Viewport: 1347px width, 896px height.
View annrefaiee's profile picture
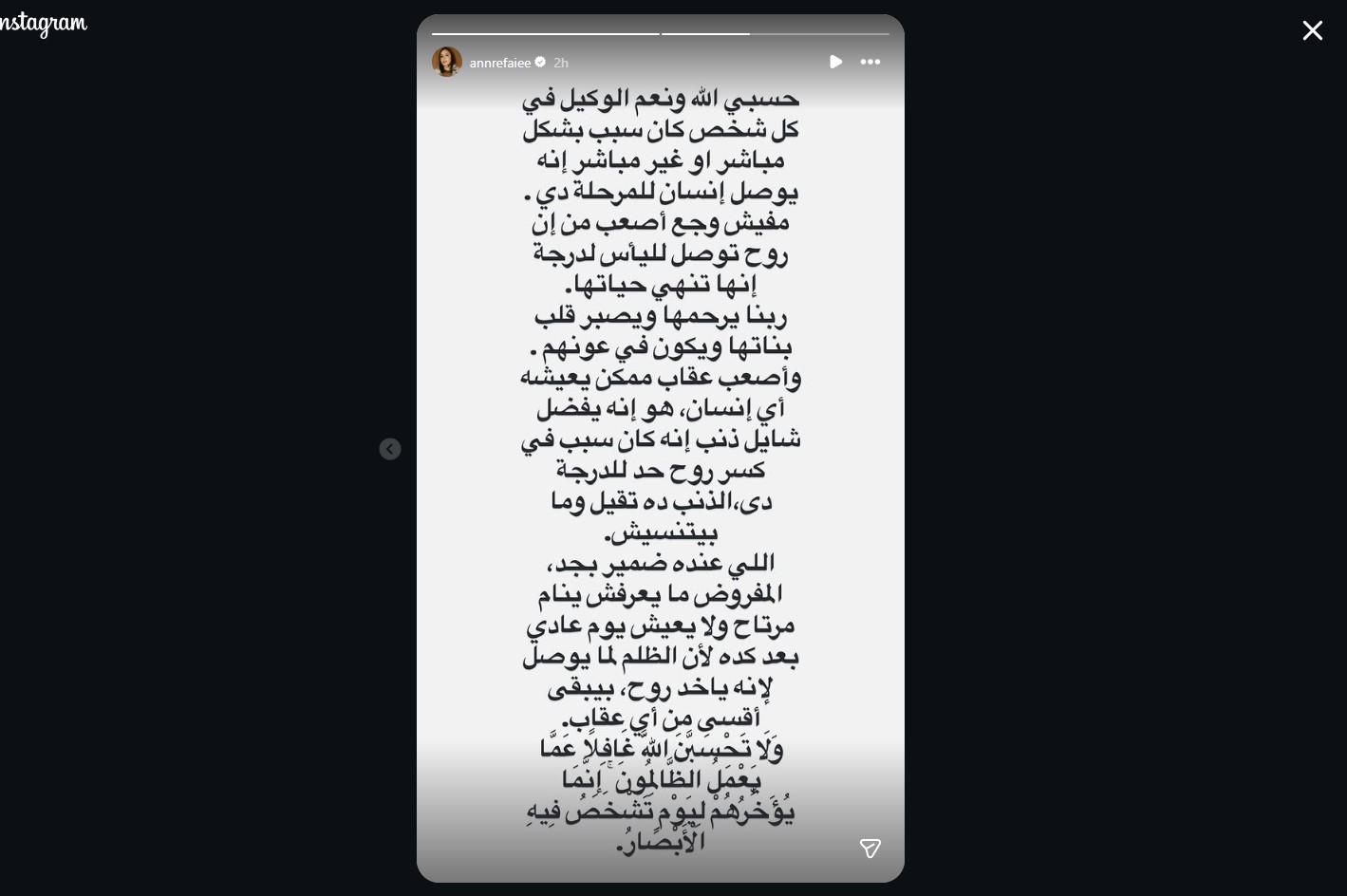447,62
